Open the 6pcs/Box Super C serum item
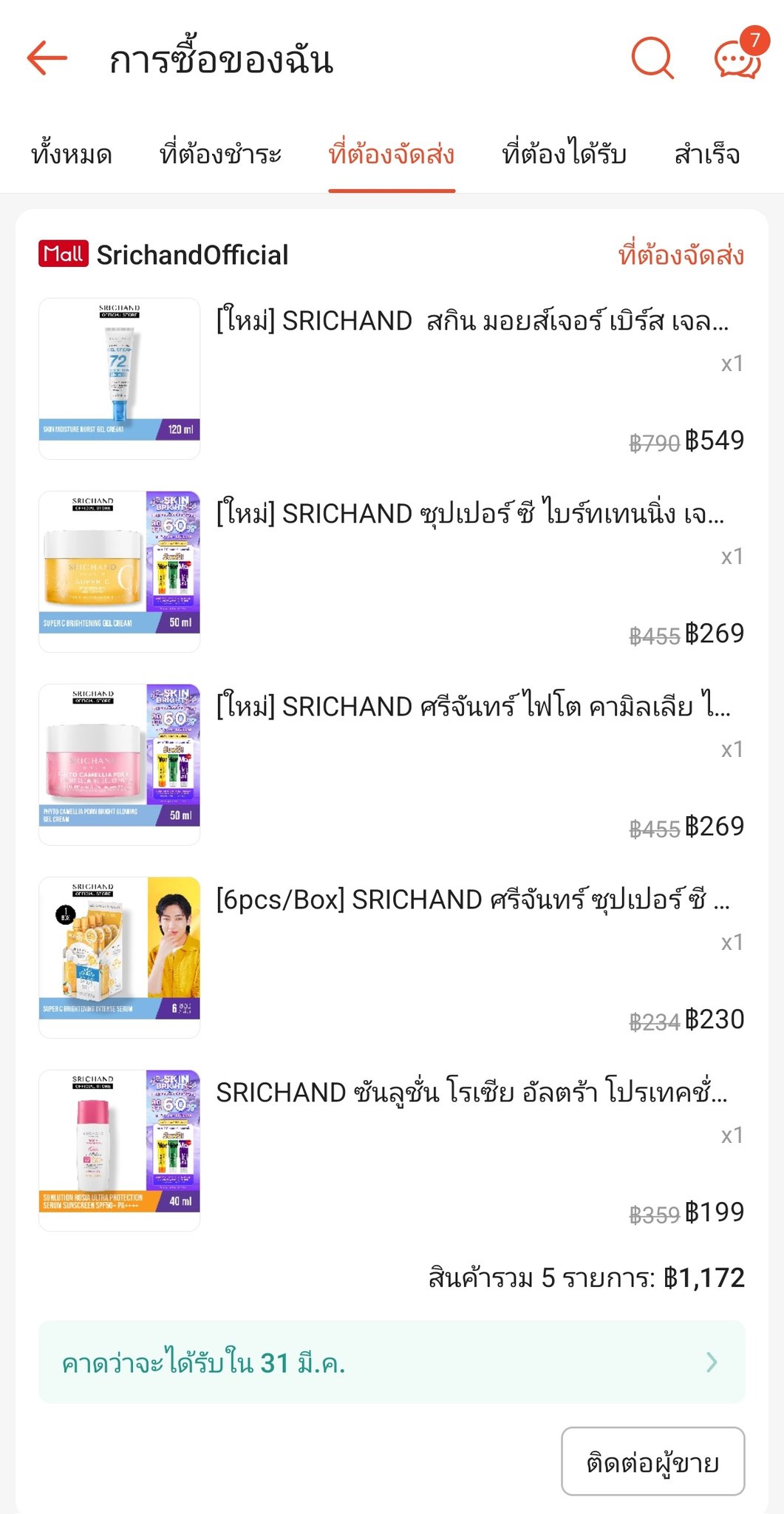This screenshot has width=784, height=1514. coord(473,900)
